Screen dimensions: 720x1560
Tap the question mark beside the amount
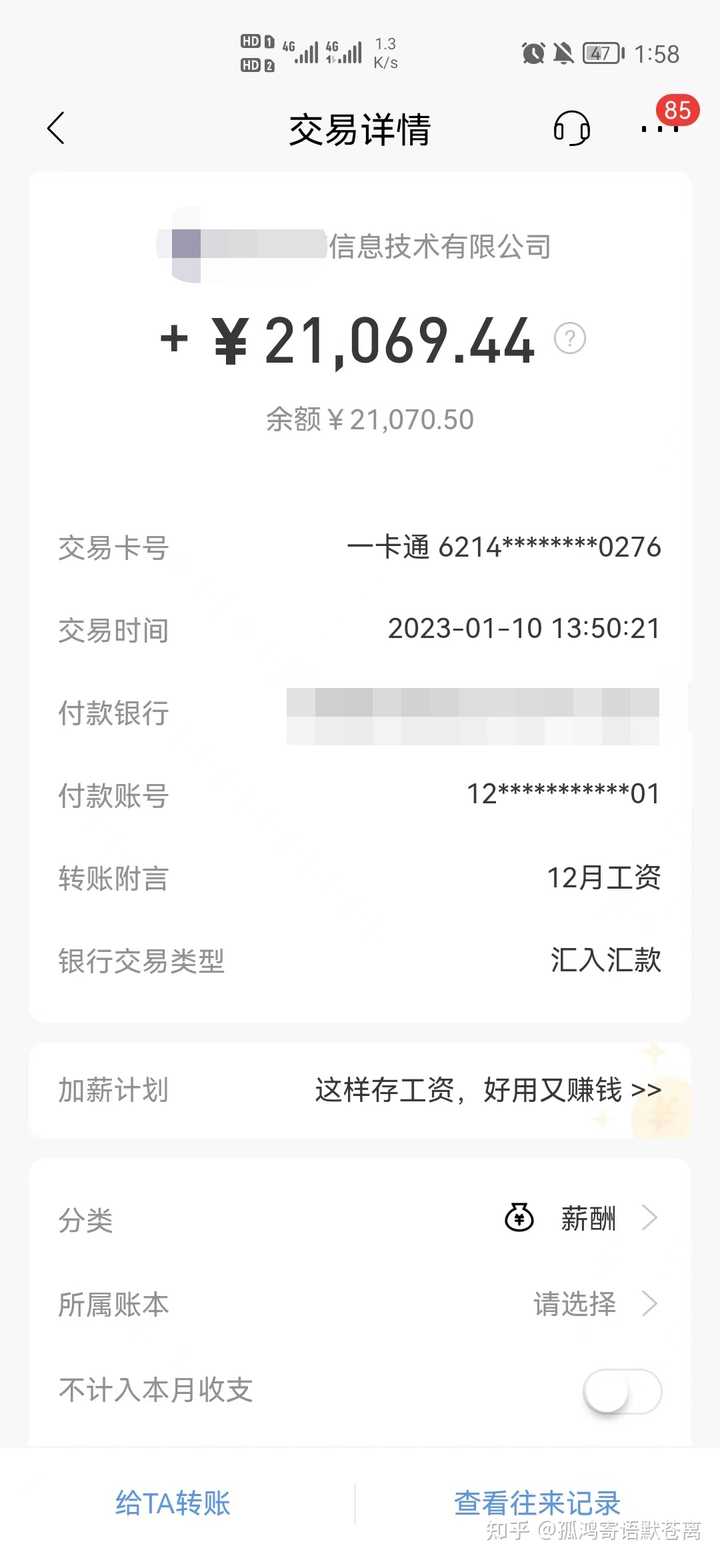570,339
